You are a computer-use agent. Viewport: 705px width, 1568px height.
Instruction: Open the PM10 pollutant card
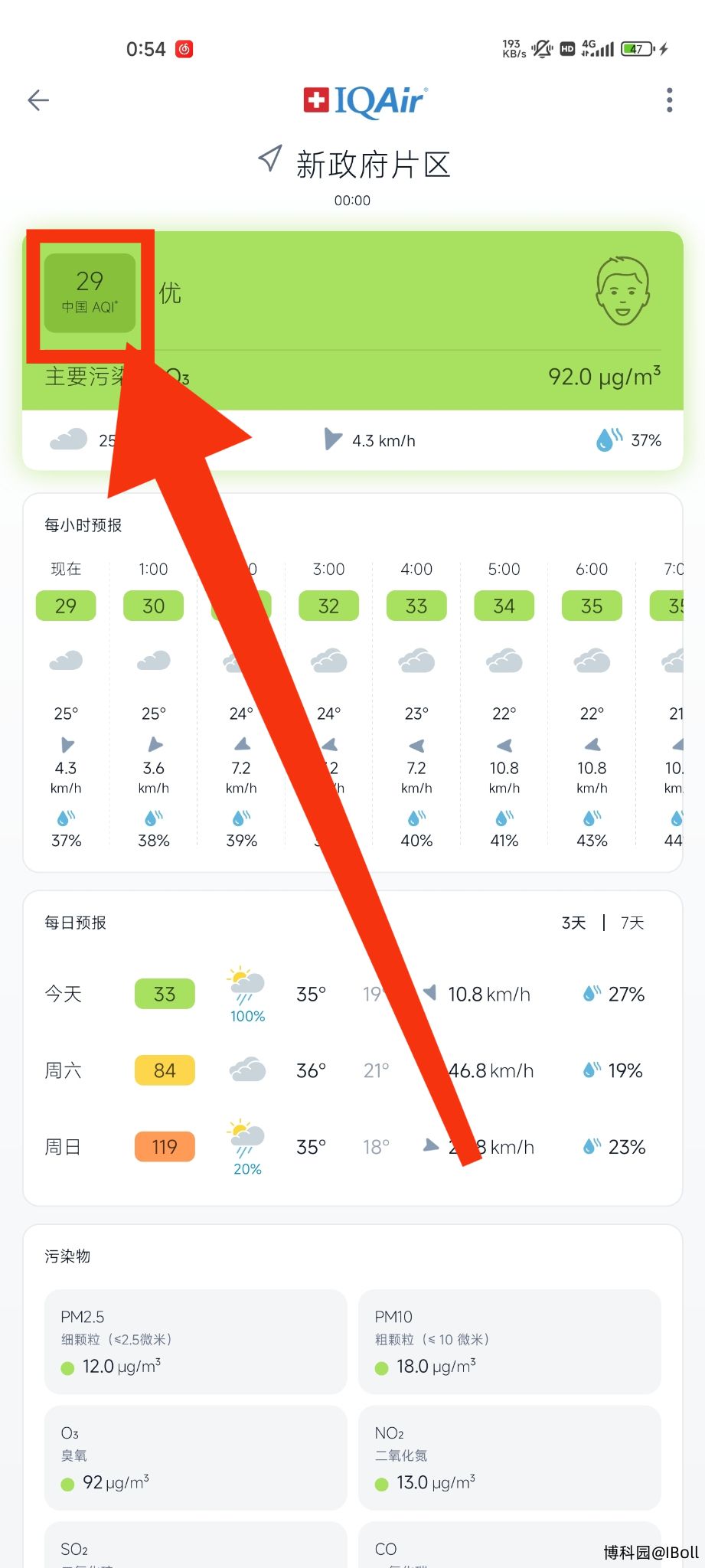click(510, 1341)
